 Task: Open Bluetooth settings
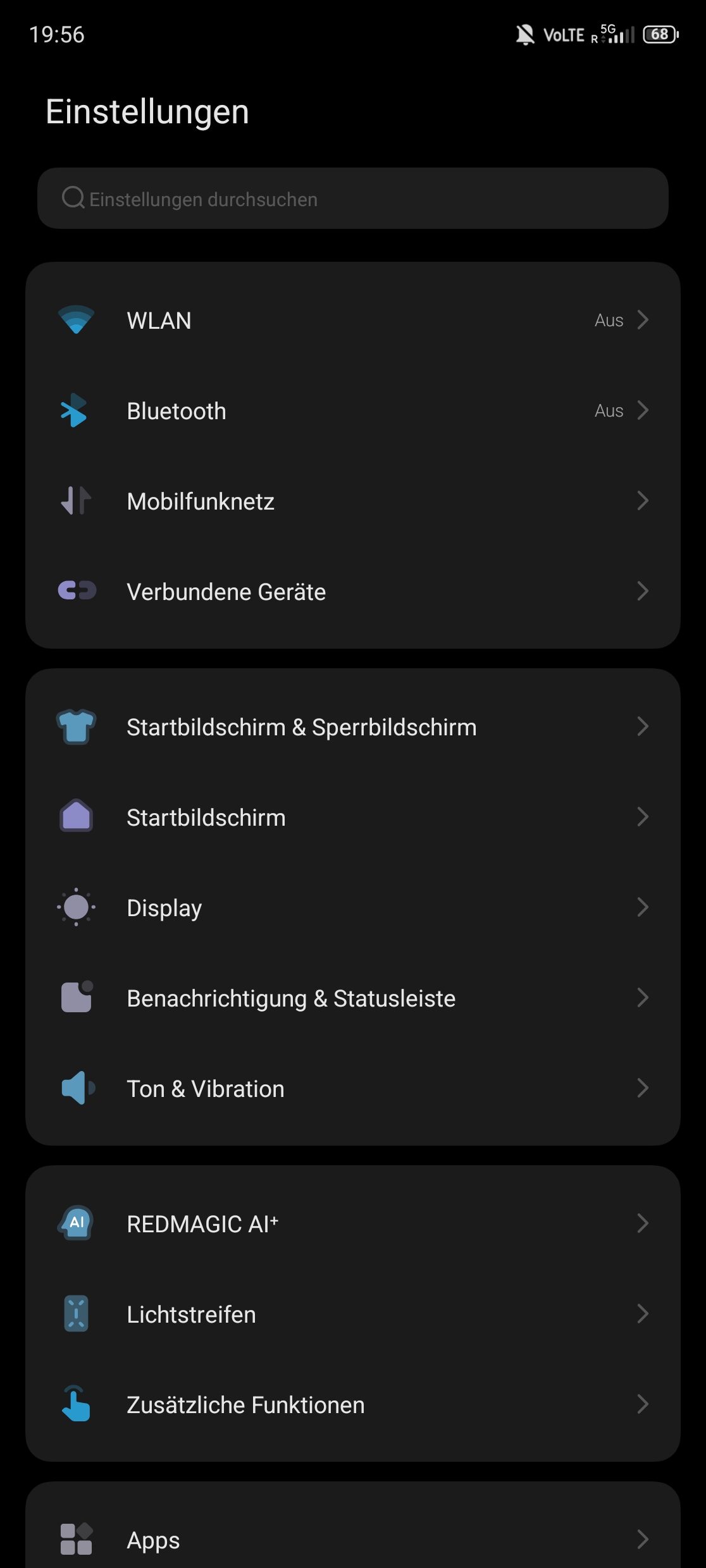[353, 410]
